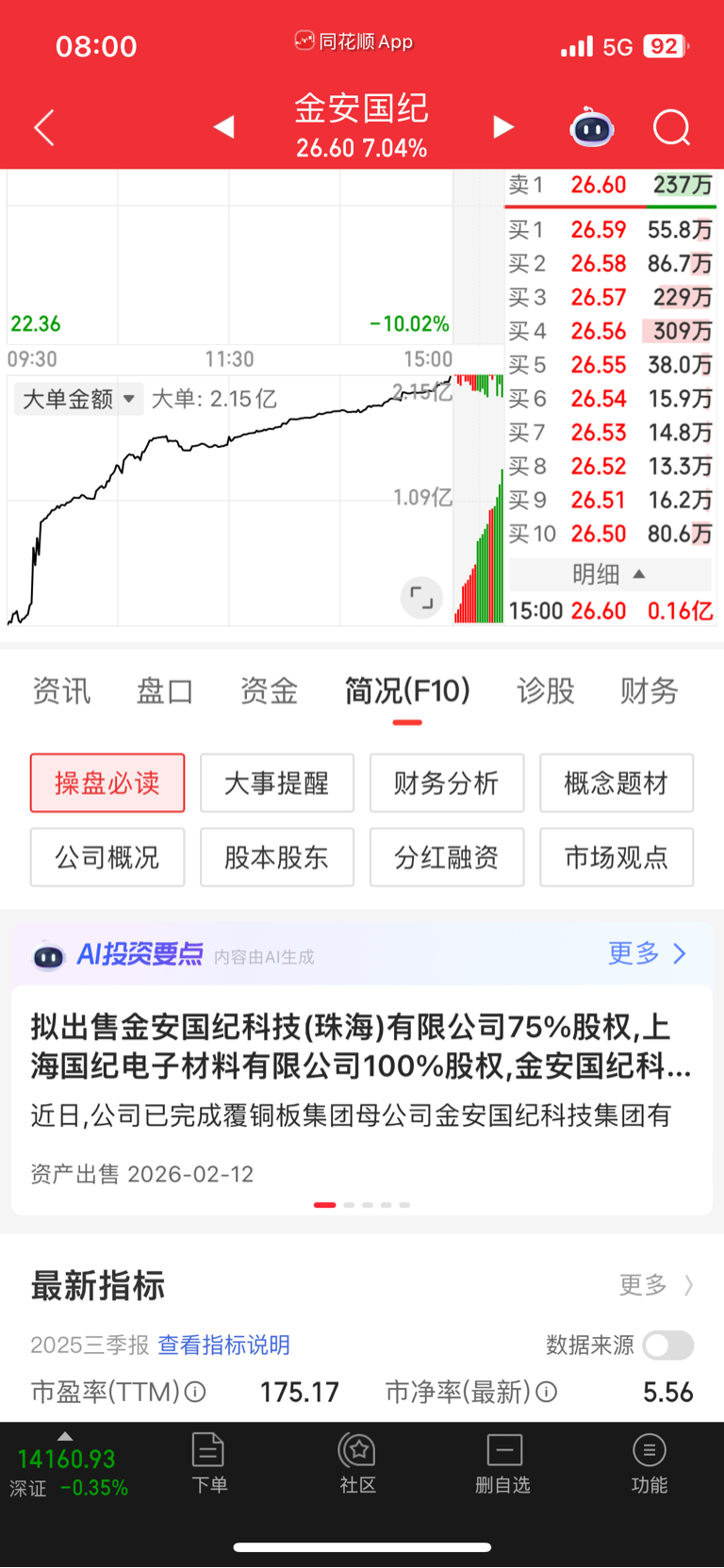This screenshot has width=724, height=1568.
Task: Select the 财务分析 chip
Action: click(446, 783)
